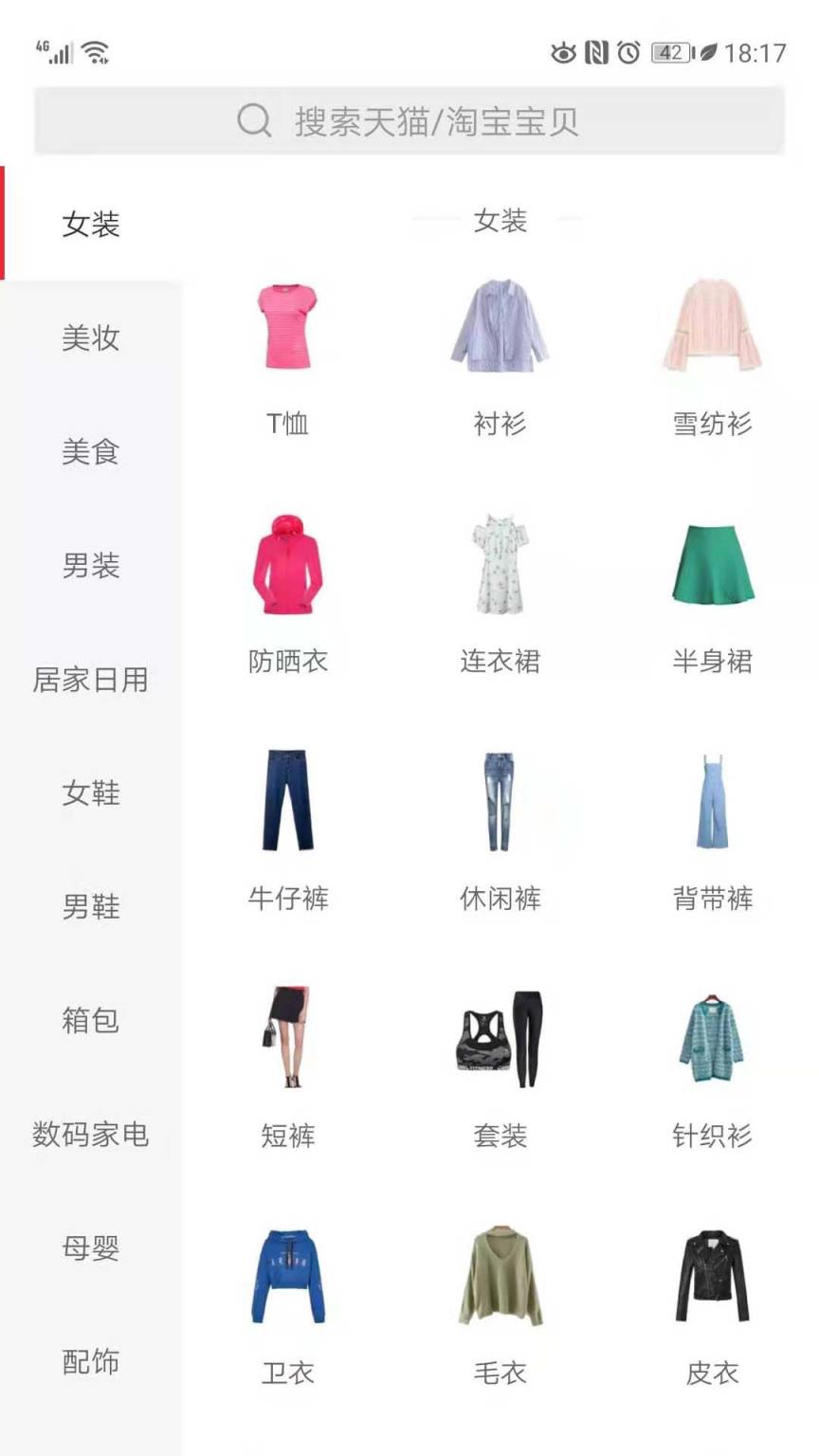Select the 连衣裙 dress icon
Screen dimensions: 819x1456
(500, 564)
